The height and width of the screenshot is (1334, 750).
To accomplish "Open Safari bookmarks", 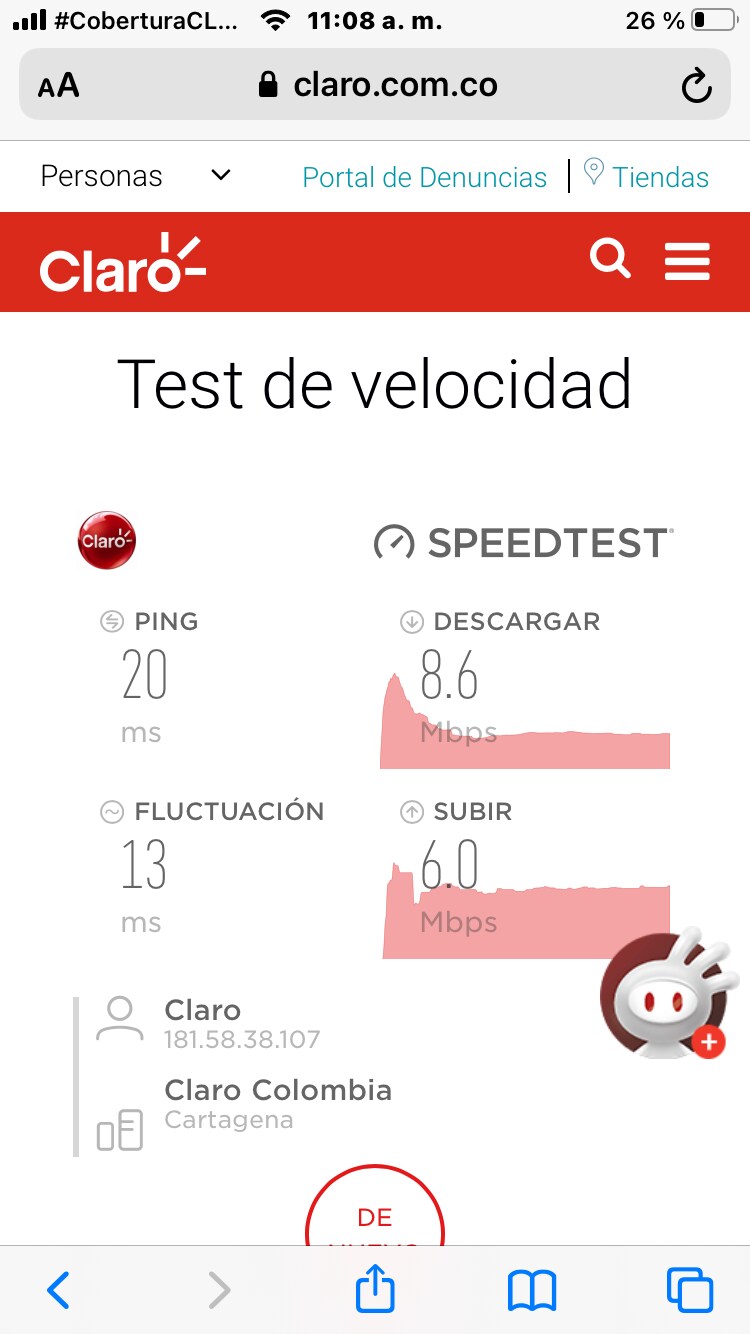I will (x=532, y=1290).
